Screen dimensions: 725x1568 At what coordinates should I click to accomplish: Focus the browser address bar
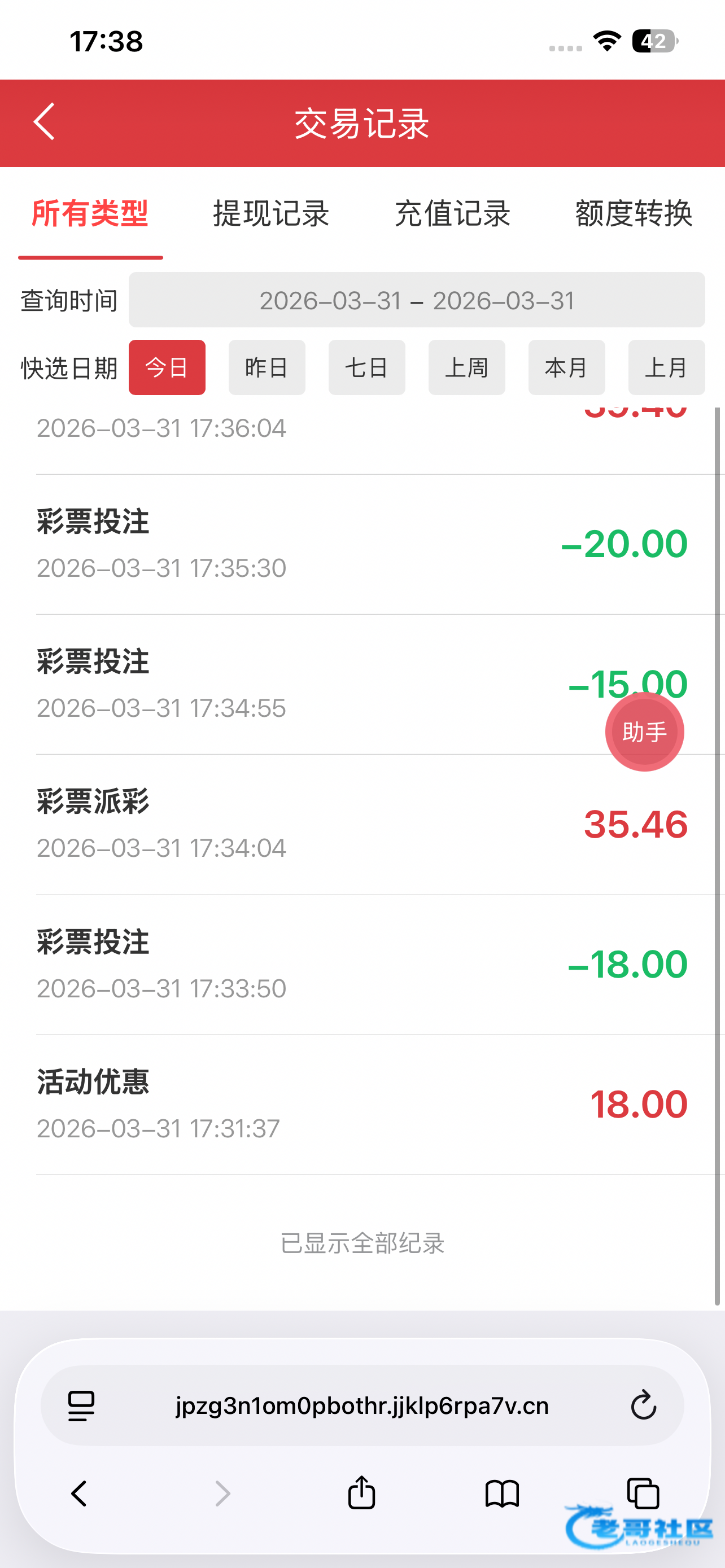(361, 1405)
